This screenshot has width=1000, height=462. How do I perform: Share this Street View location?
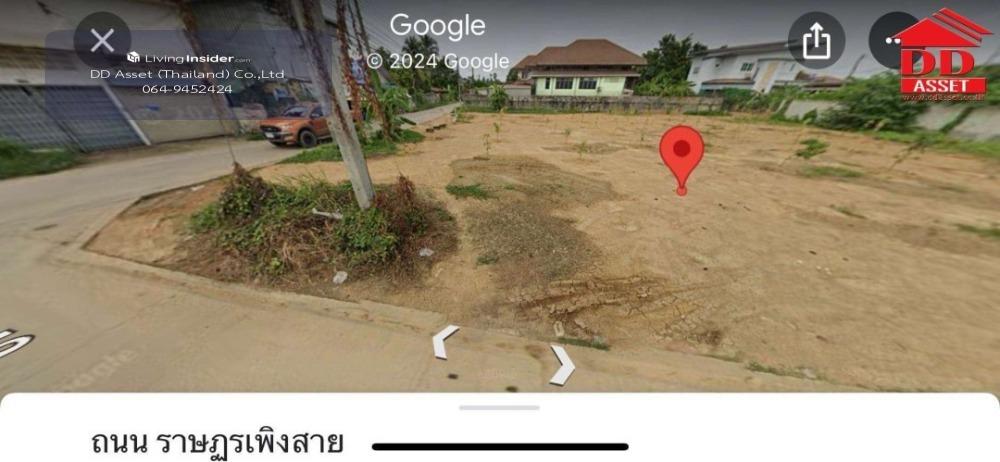[816, 41]
